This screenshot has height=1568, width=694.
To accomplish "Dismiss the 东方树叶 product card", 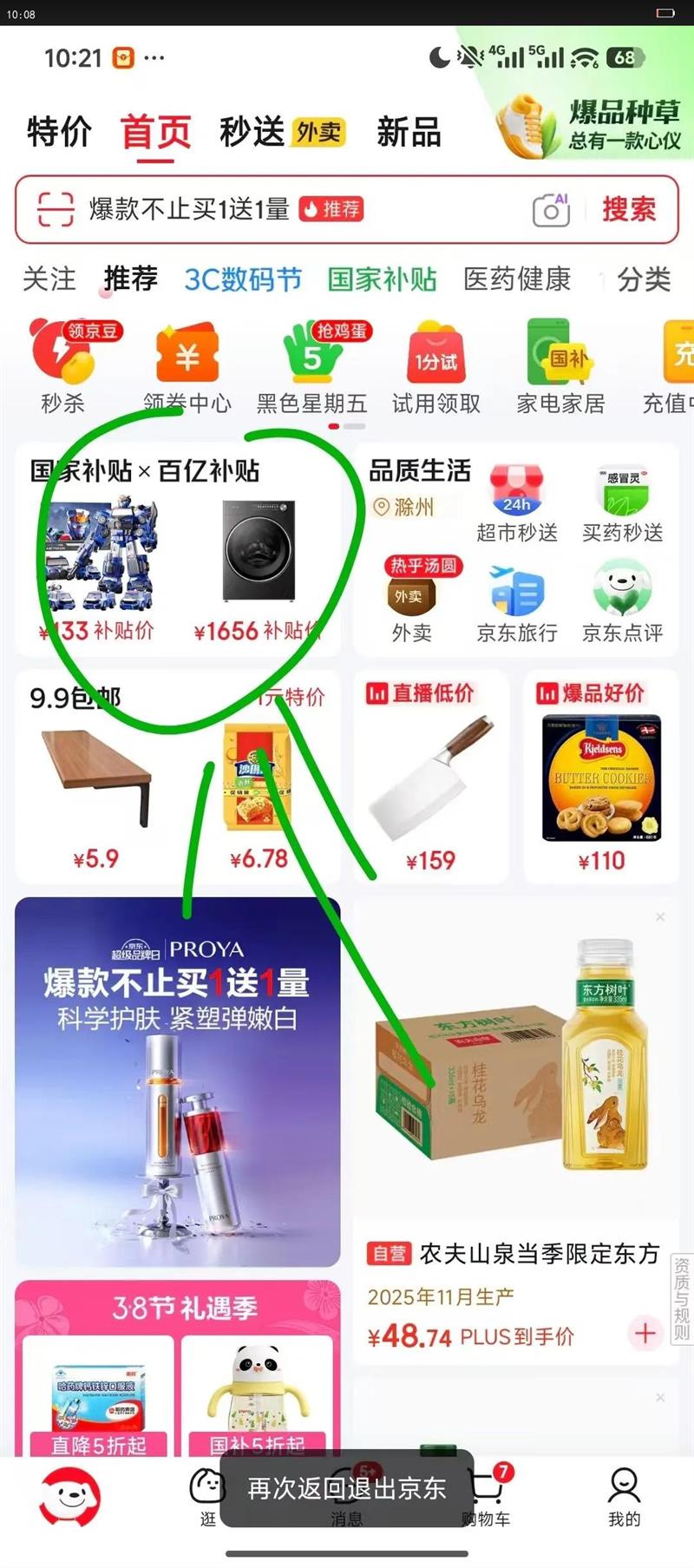I will point(660,916).
